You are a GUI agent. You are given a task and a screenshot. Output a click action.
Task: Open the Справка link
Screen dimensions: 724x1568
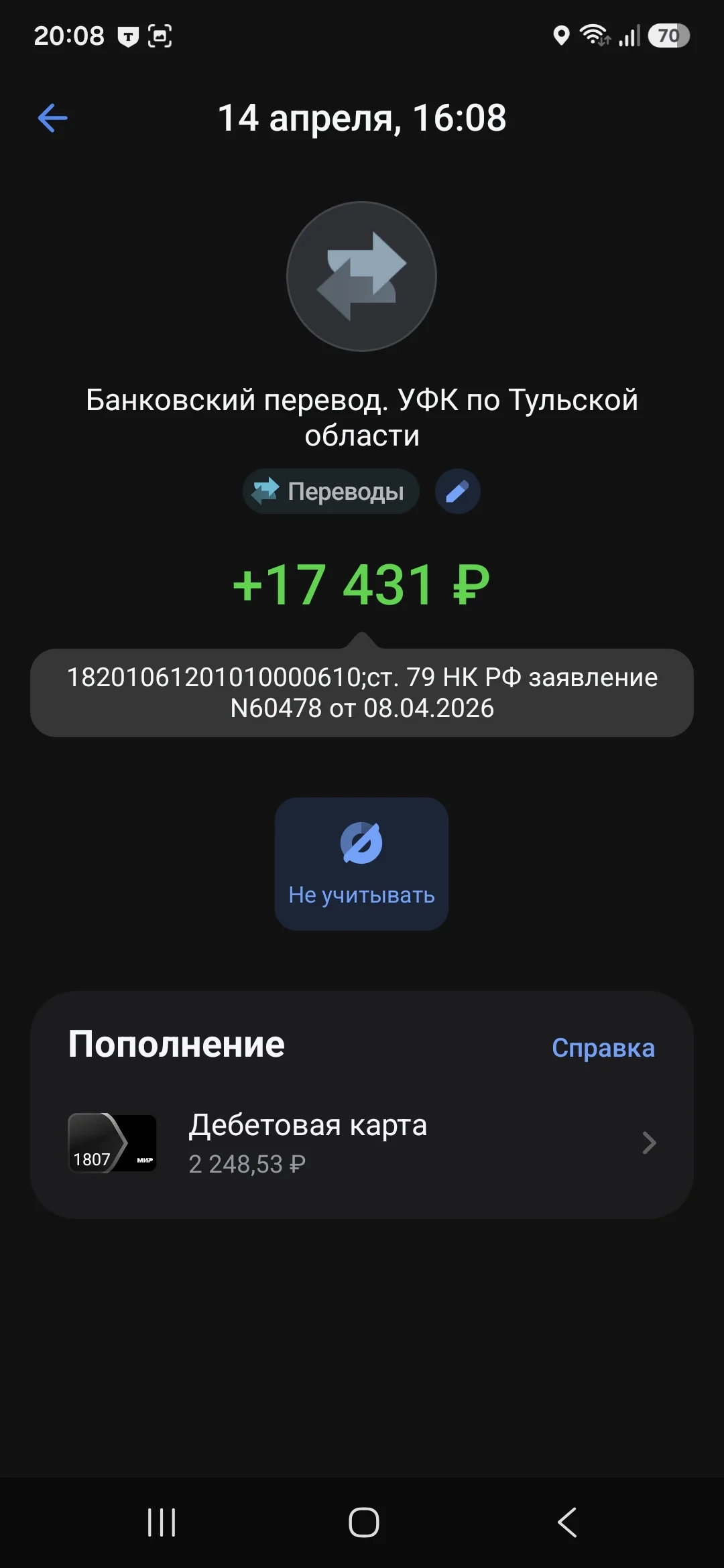[x=603, y=1047]
